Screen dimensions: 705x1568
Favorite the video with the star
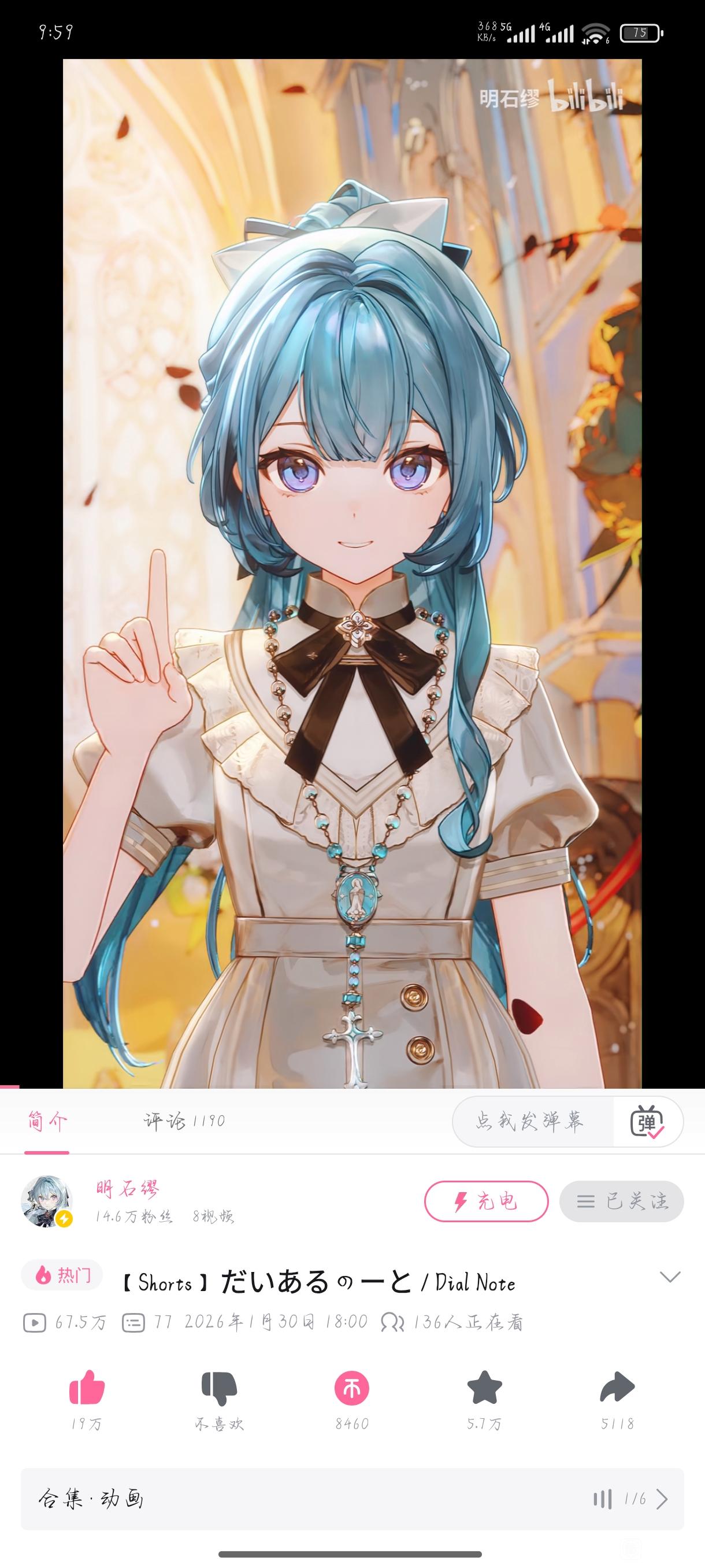pos(484,1387)
